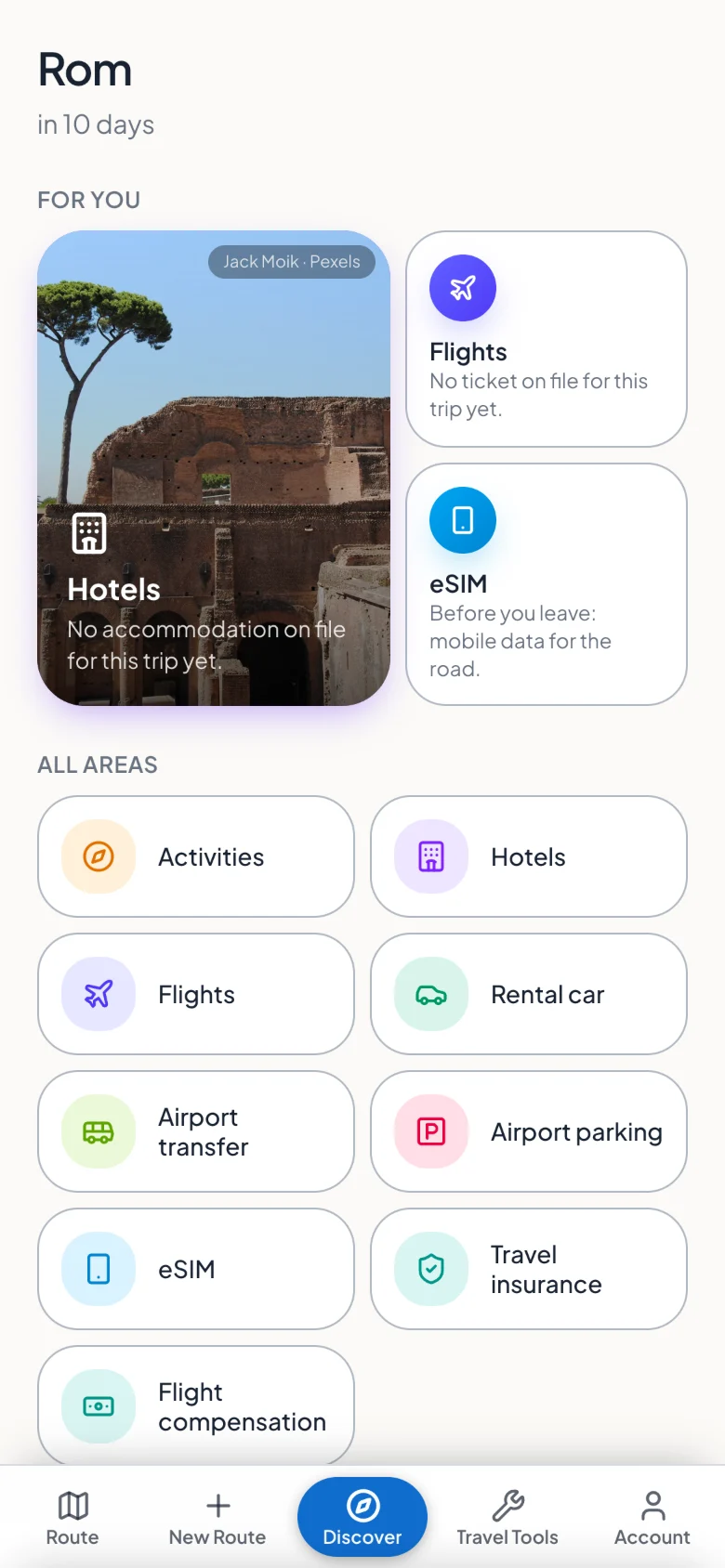Switch to the Route tab

click(x=72, y=1518)
